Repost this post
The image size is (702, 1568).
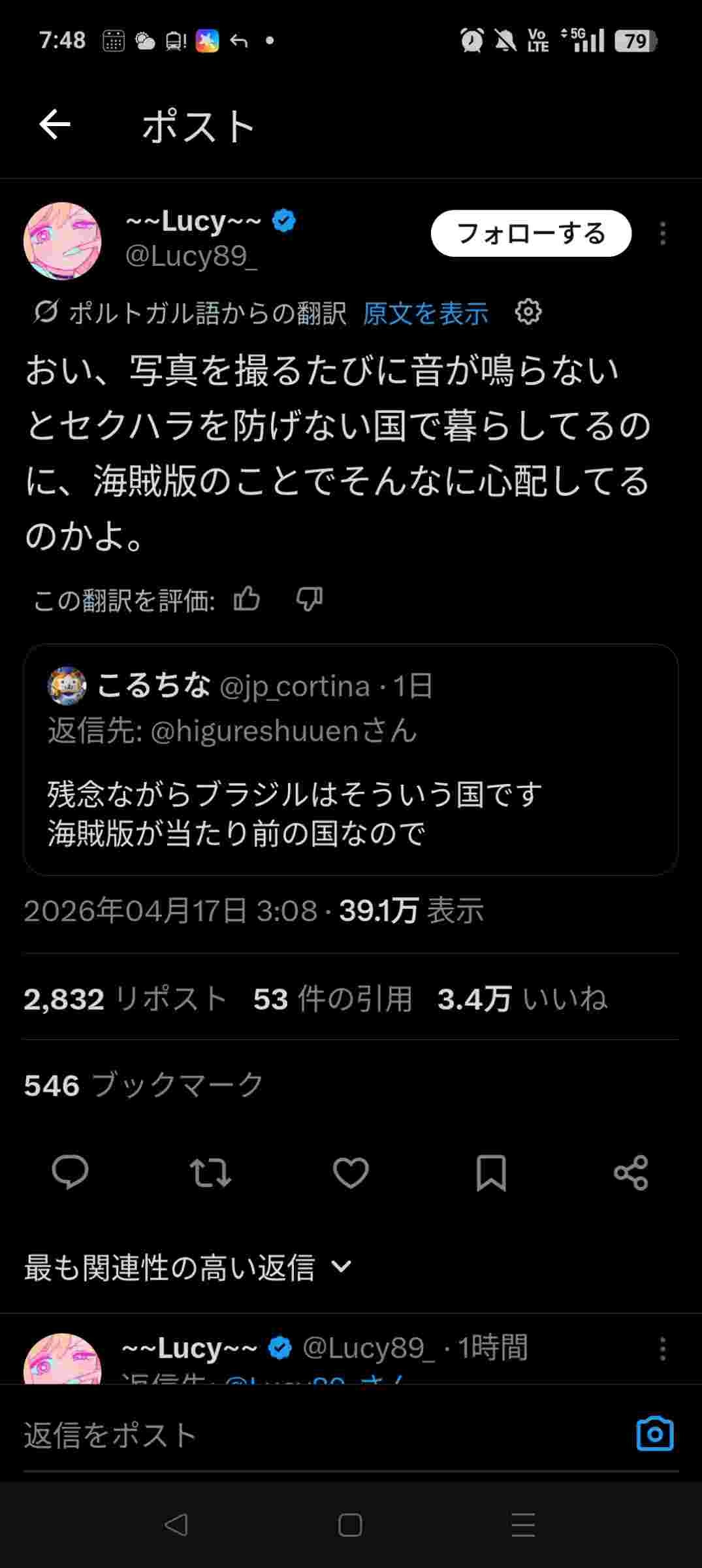210,1172
